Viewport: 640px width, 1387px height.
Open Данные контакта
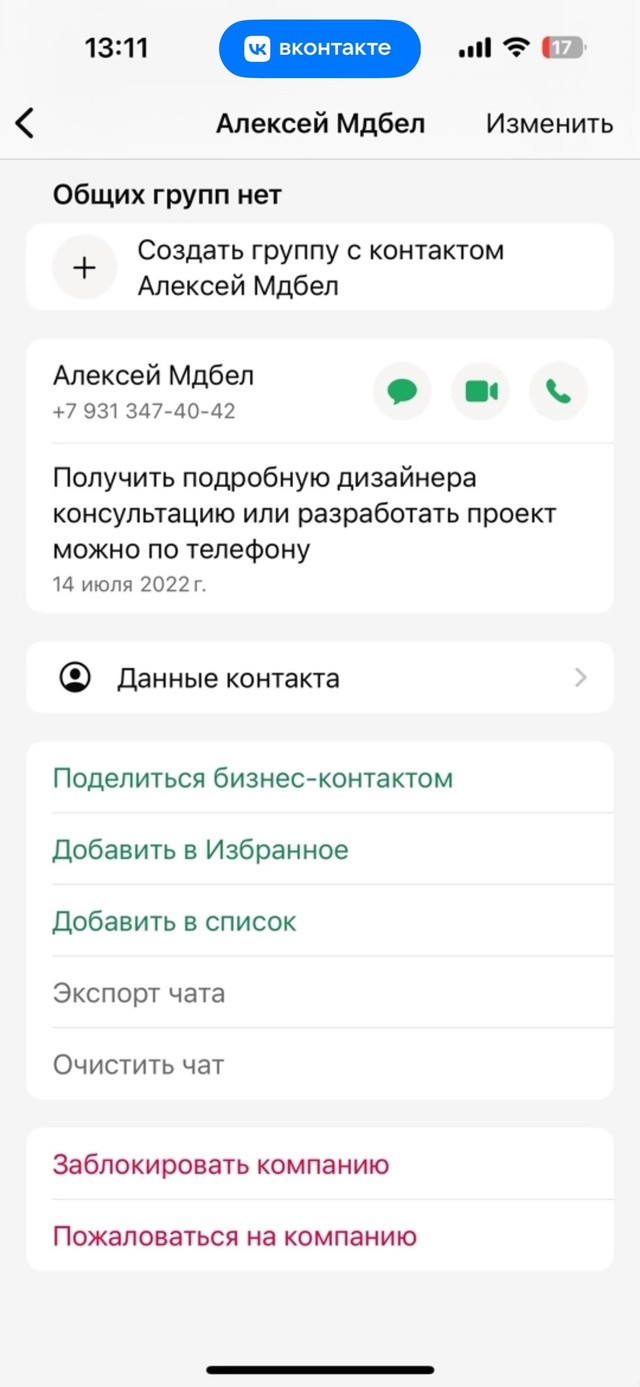tap(320, 678)
